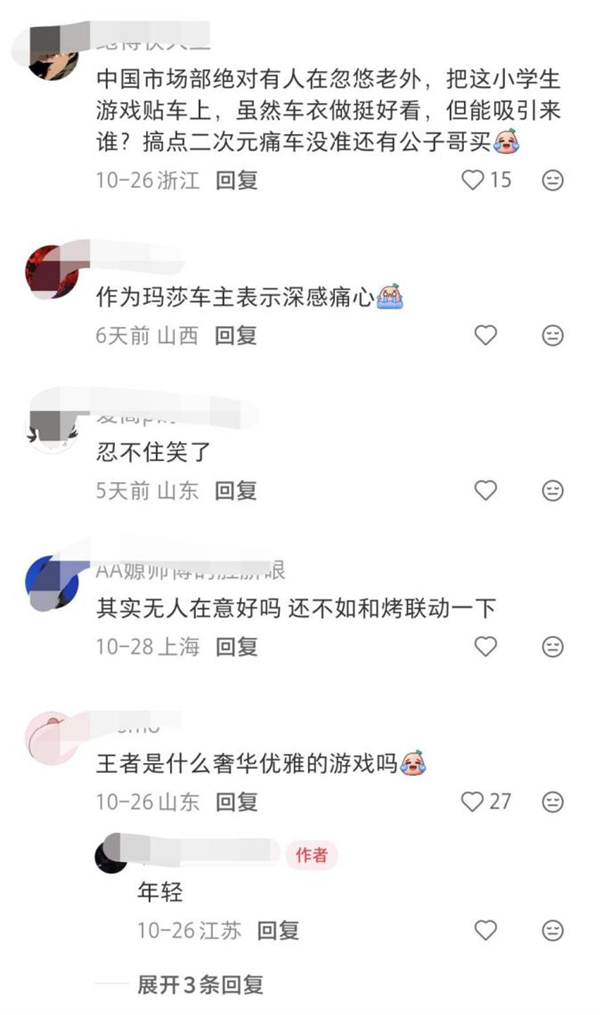Image resolution: width=600 pixels, height=1015 pixels.
Task: Dislike the author's 年轻 reply
Action: point(552,930)
